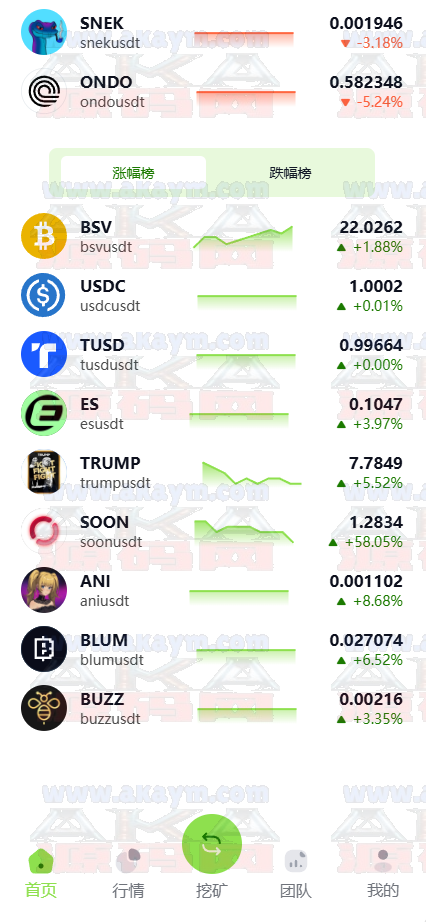
Task: Switch to the 团队 team tab
Action: pos(296,874)
